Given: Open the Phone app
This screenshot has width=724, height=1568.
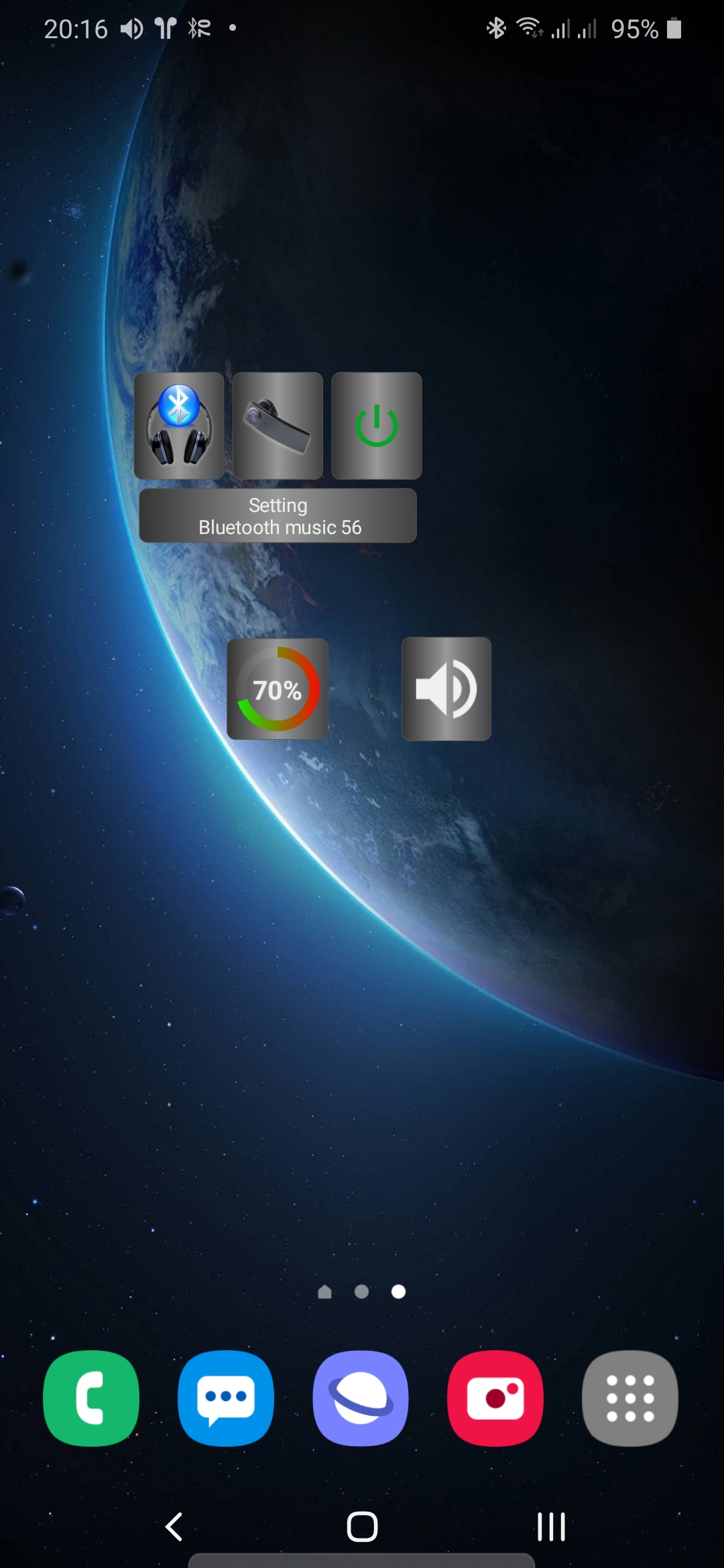Looking at the screenshot, I should click(x=91, y=1398).
